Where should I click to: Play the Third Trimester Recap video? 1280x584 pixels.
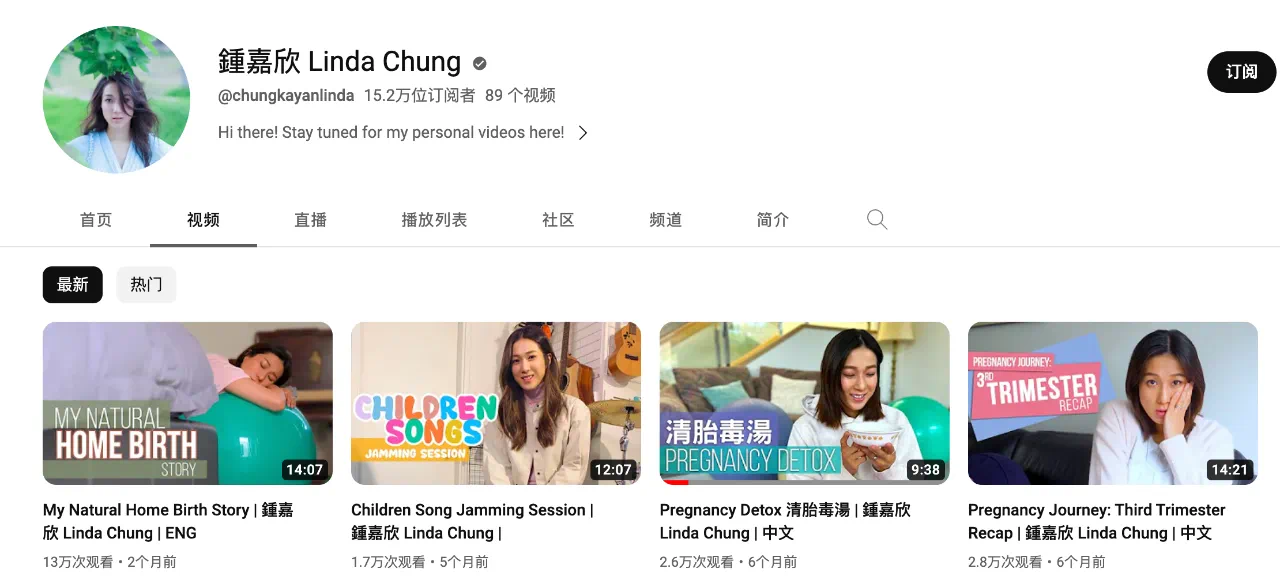coord(1112,403)
